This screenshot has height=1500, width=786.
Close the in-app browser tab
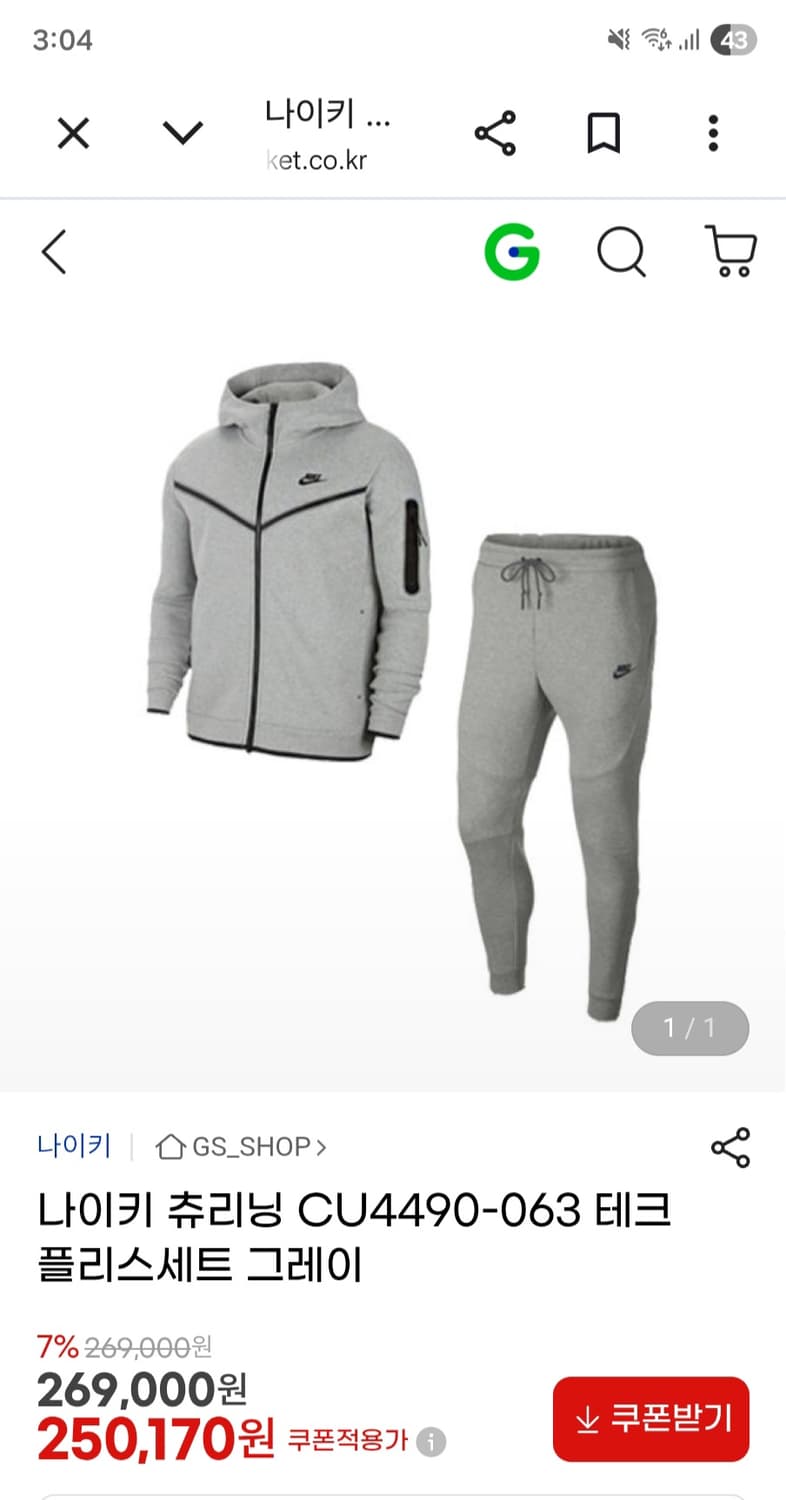click(73, 133)
